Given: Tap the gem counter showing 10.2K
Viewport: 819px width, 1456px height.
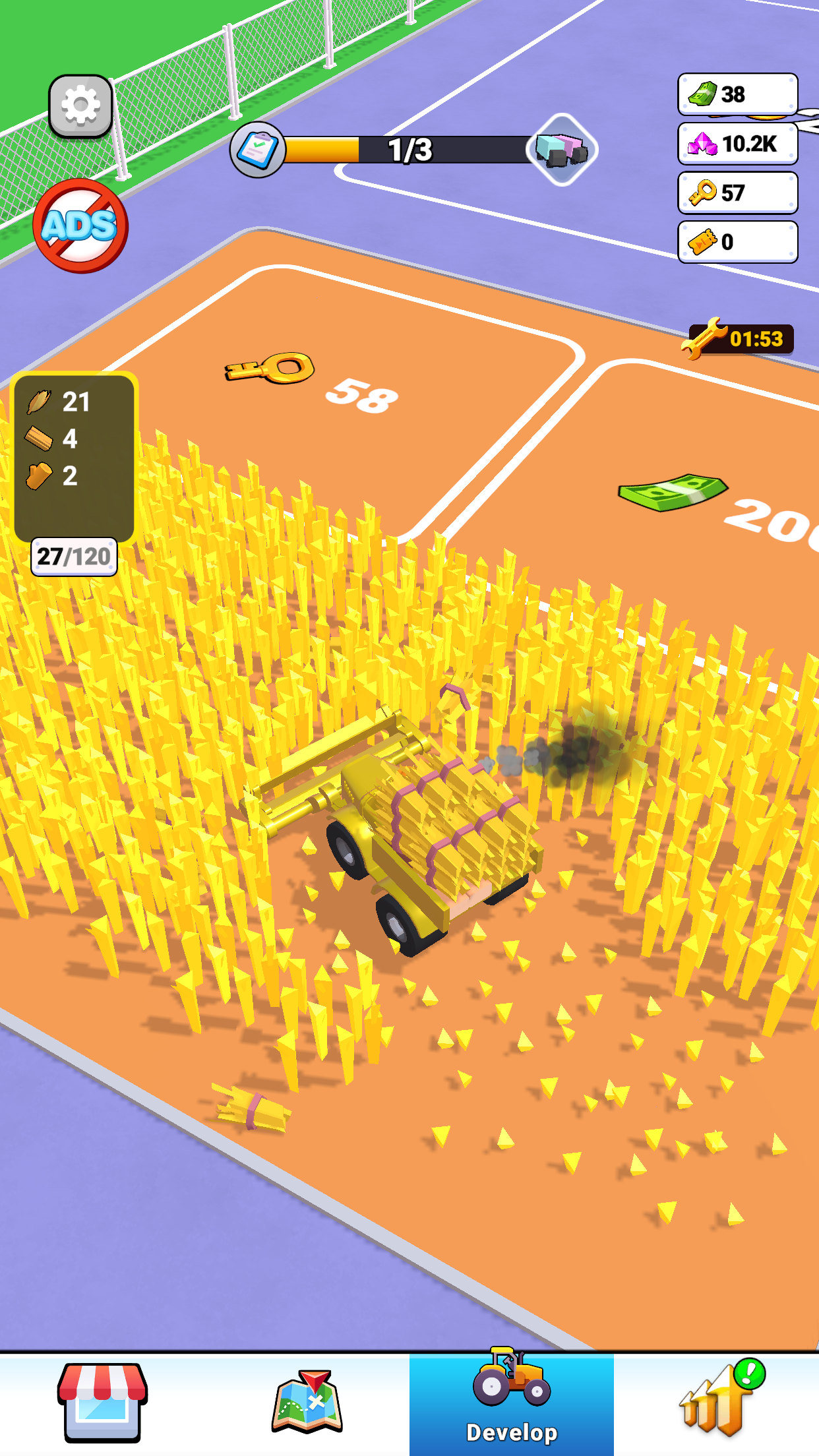Looking at the screenshot, I should tap(737, 144).
